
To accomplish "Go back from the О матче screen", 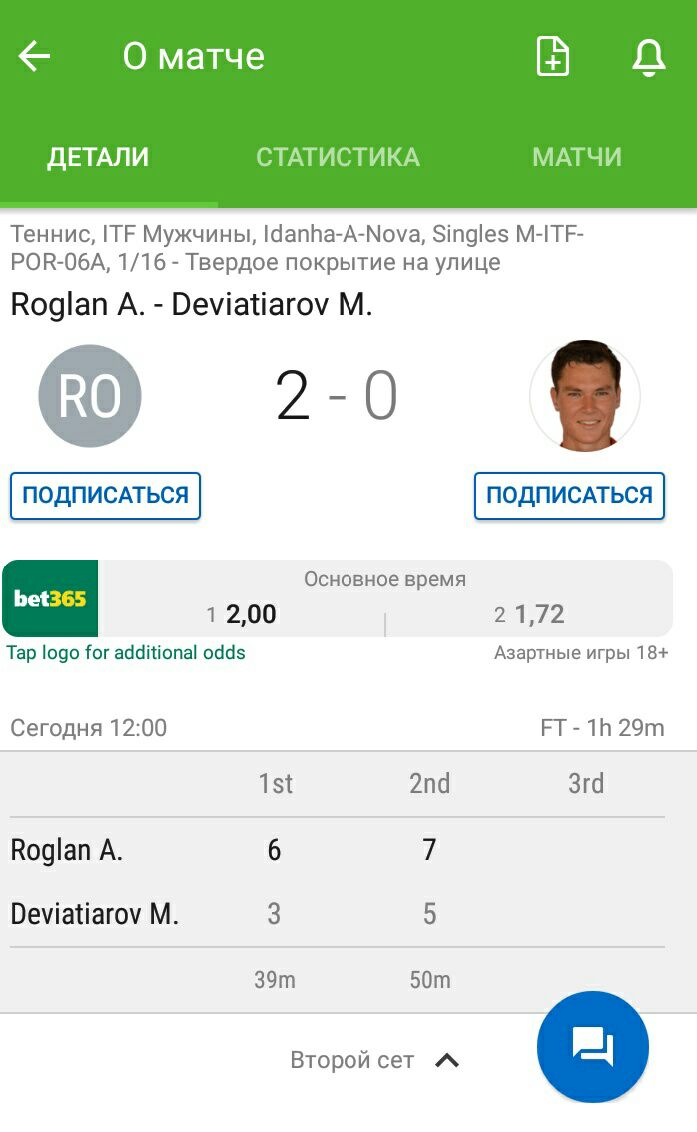I will pyautogui.click(x=35, y=57).
